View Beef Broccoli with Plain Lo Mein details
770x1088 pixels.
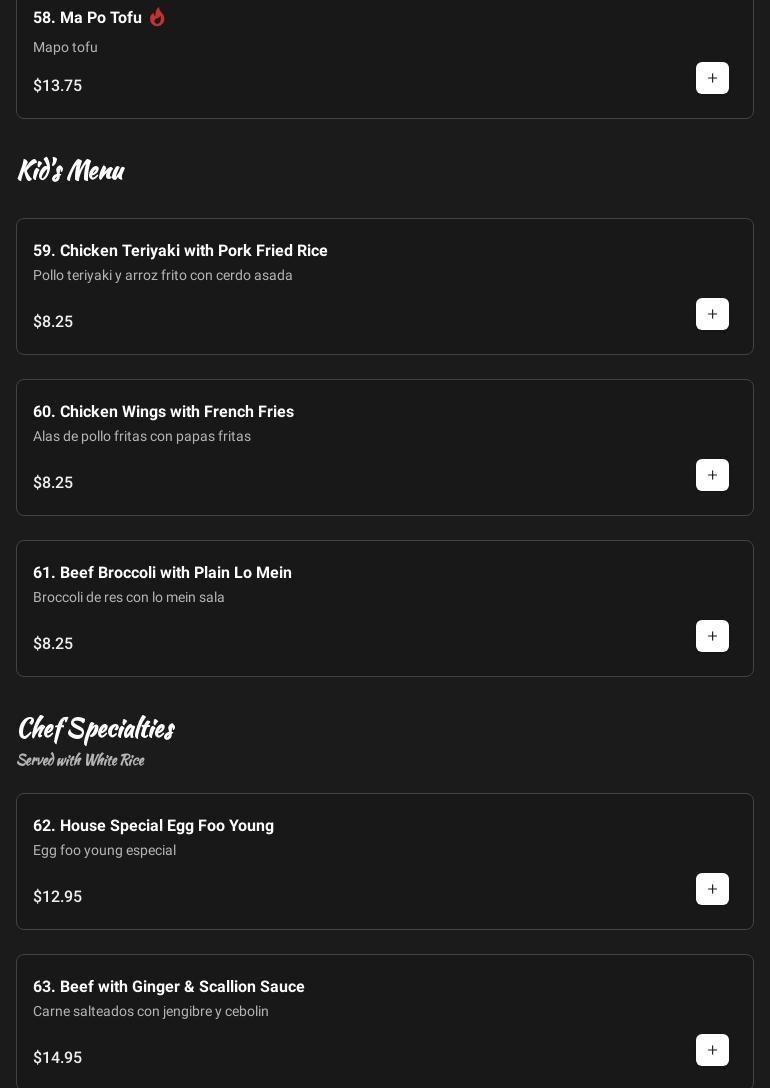pos(162,573)
